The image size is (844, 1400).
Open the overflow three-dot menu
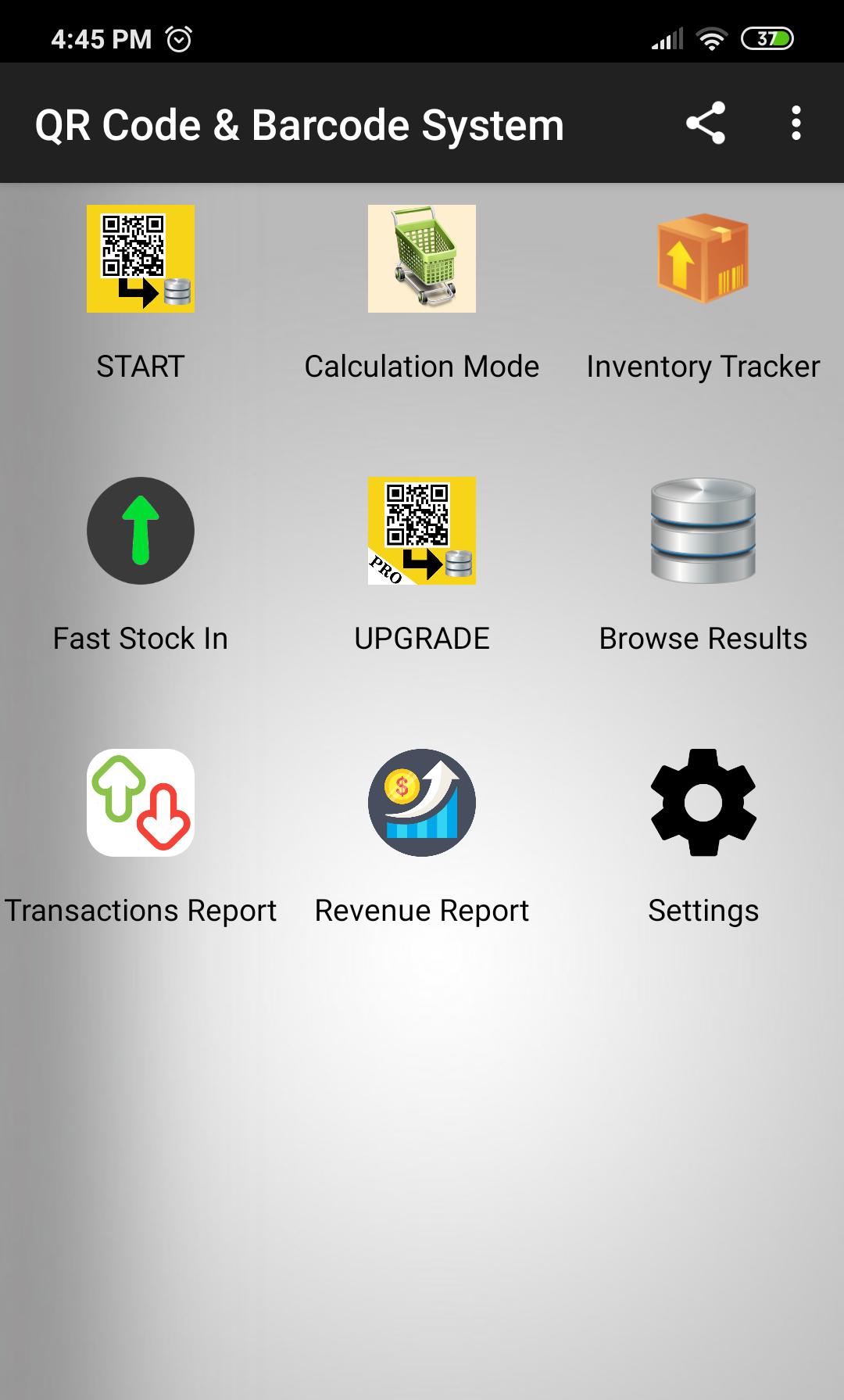click(x=796, y=124)
